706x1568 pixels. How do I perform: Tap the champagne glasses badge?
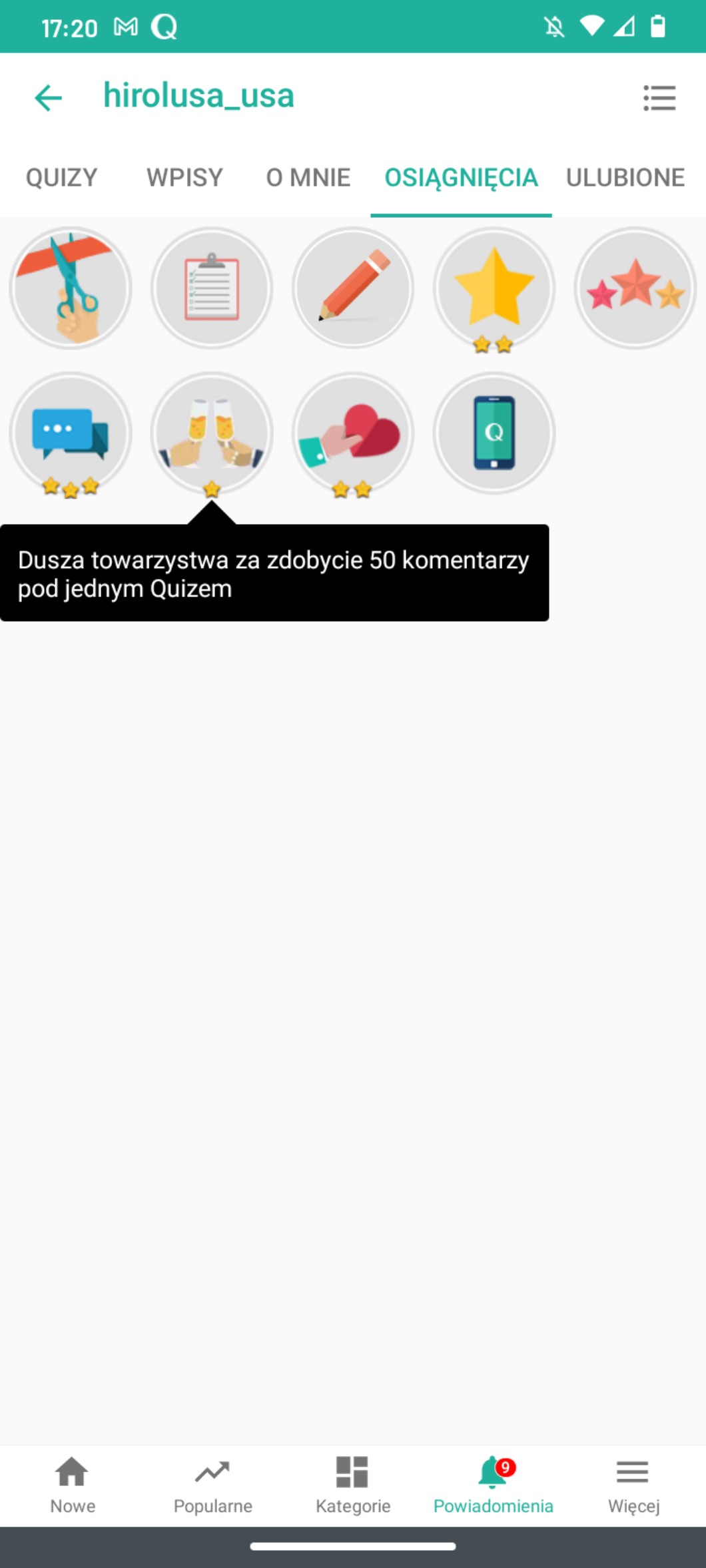pos(212,433)
